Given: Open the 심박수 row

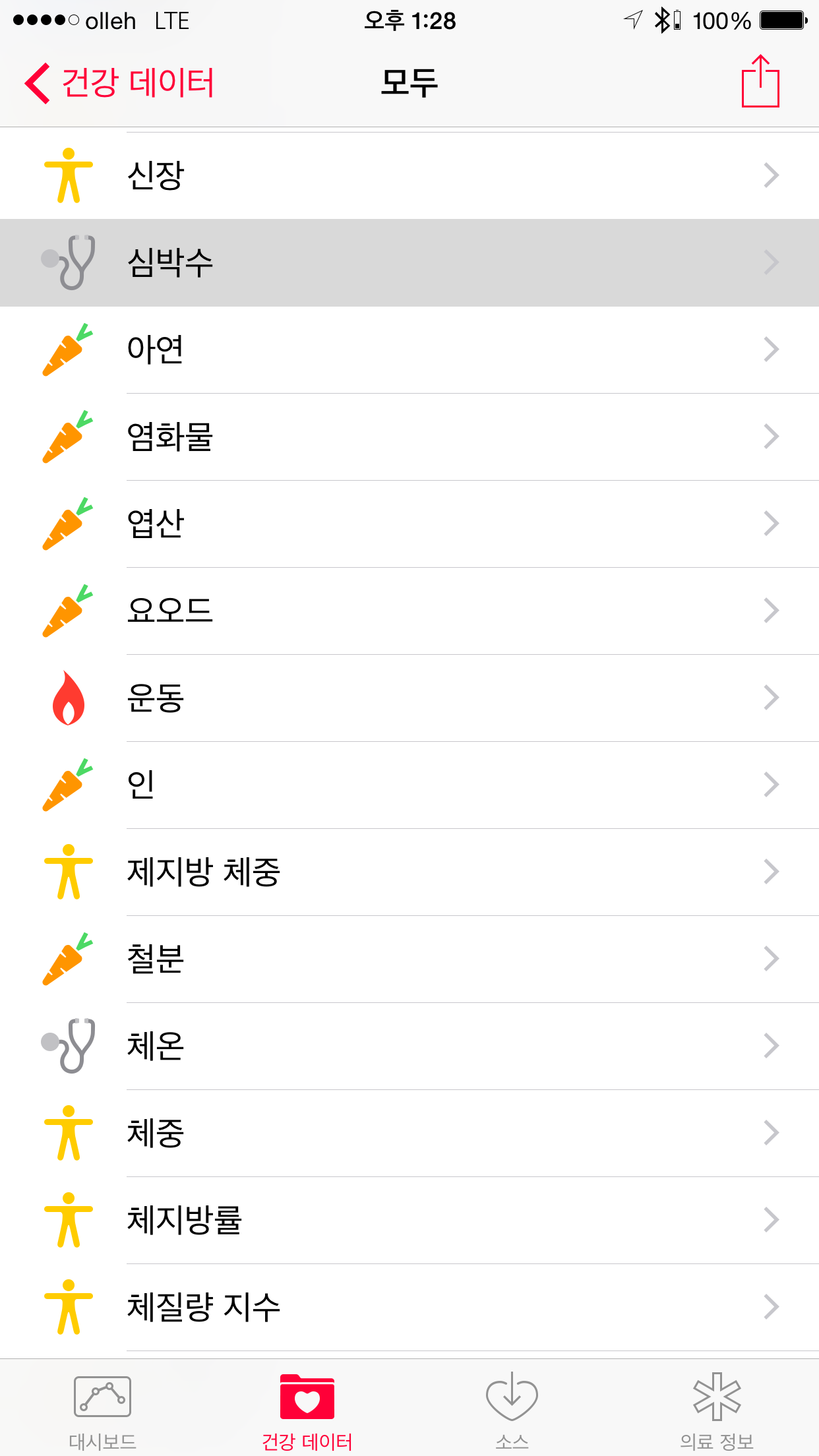Looking at the screenshot, I should point(409,262).
